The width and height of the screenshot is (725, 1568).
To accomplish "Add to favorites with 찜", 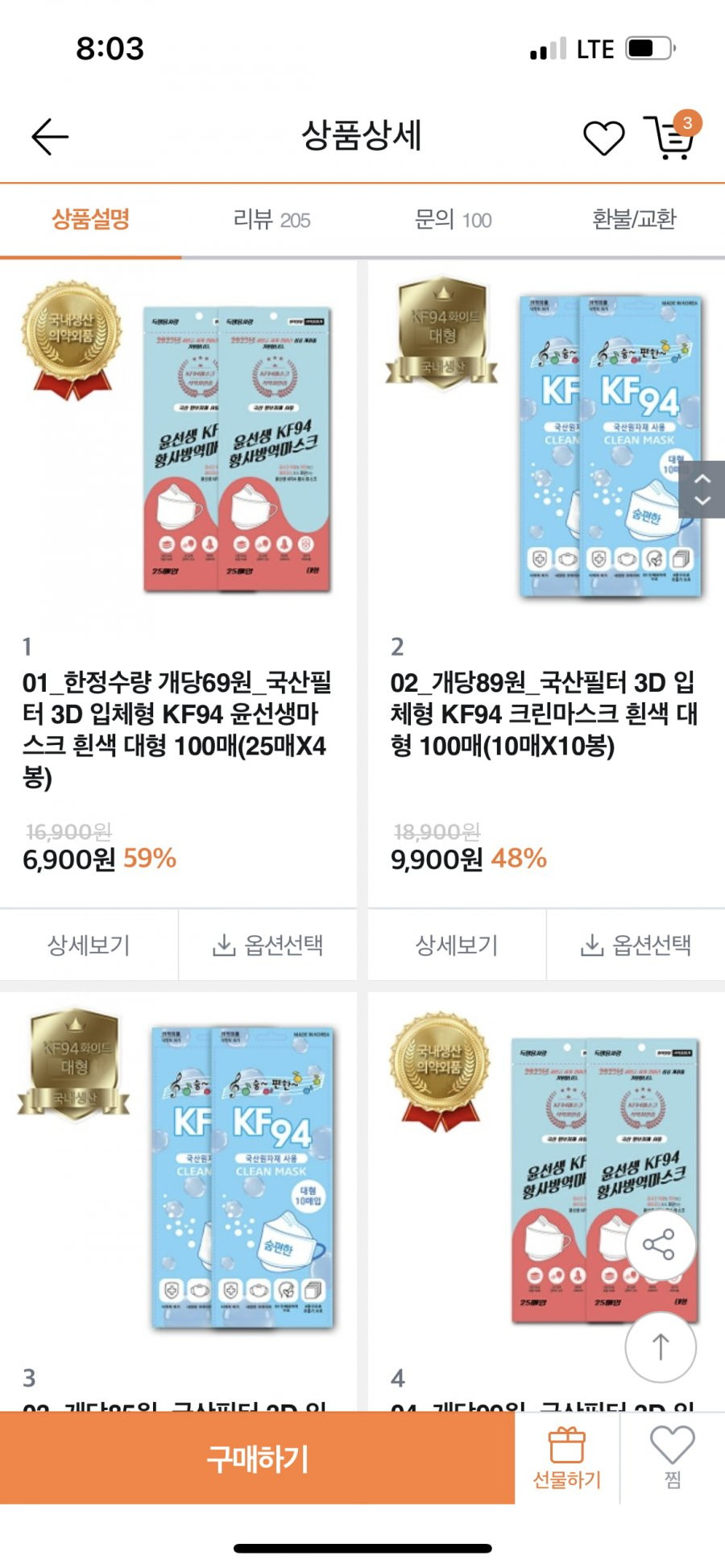I will (x=673, y=1458).
